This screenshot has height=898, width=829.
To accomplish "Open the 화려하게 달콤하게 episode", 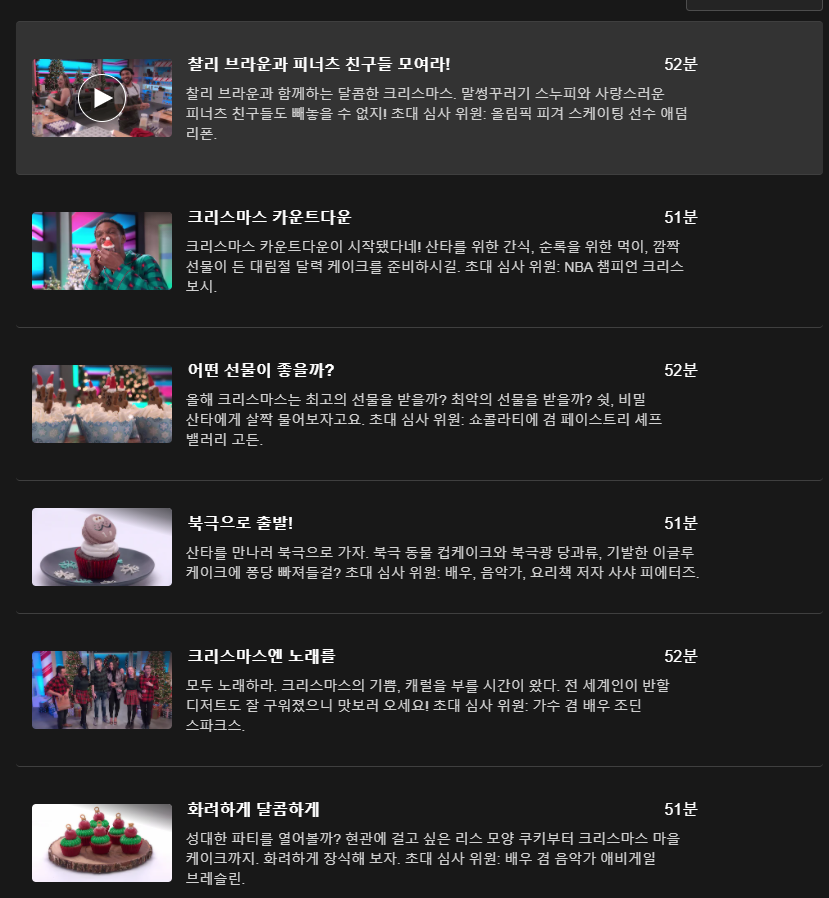I will point(253,809).
